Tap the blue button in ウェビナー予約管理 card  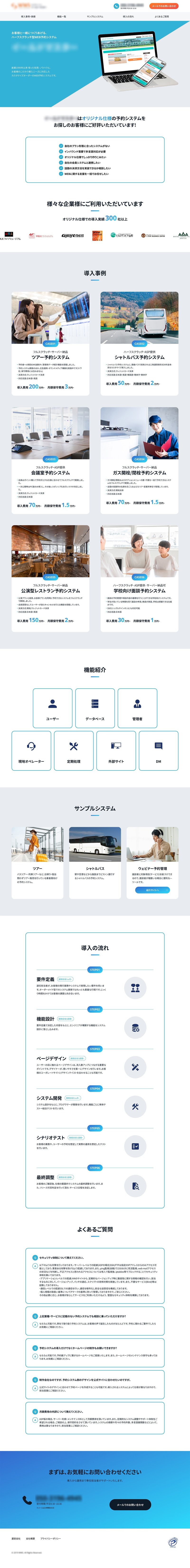[x=152, y=890]
